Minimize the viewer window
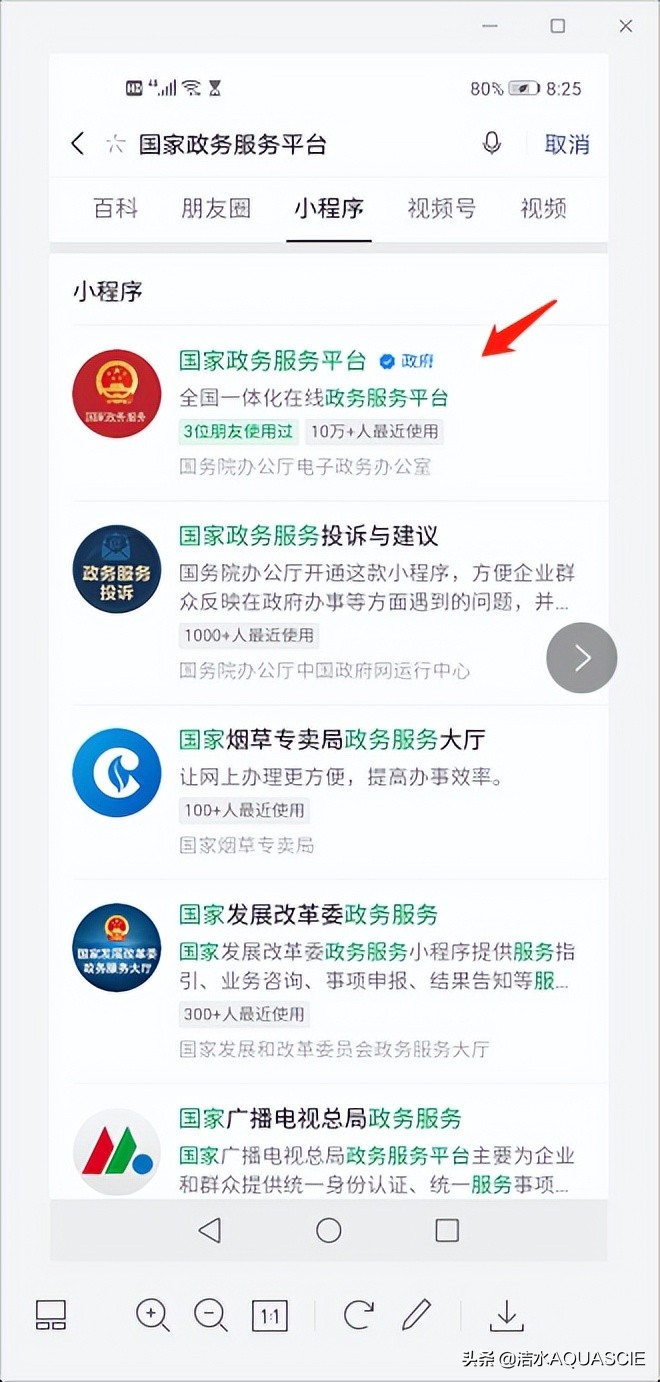Screen dimensions: 660x1382 490,26
